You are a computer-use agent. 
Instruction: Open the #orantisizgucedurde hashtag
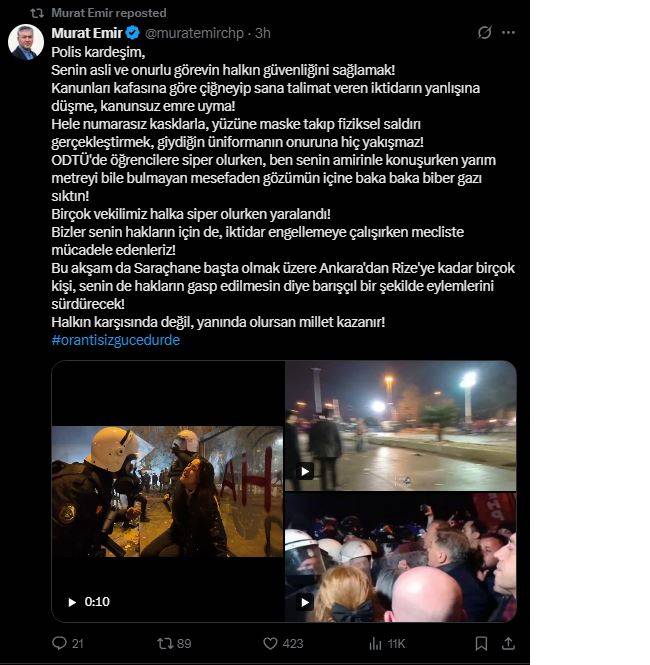pos(116,340)
